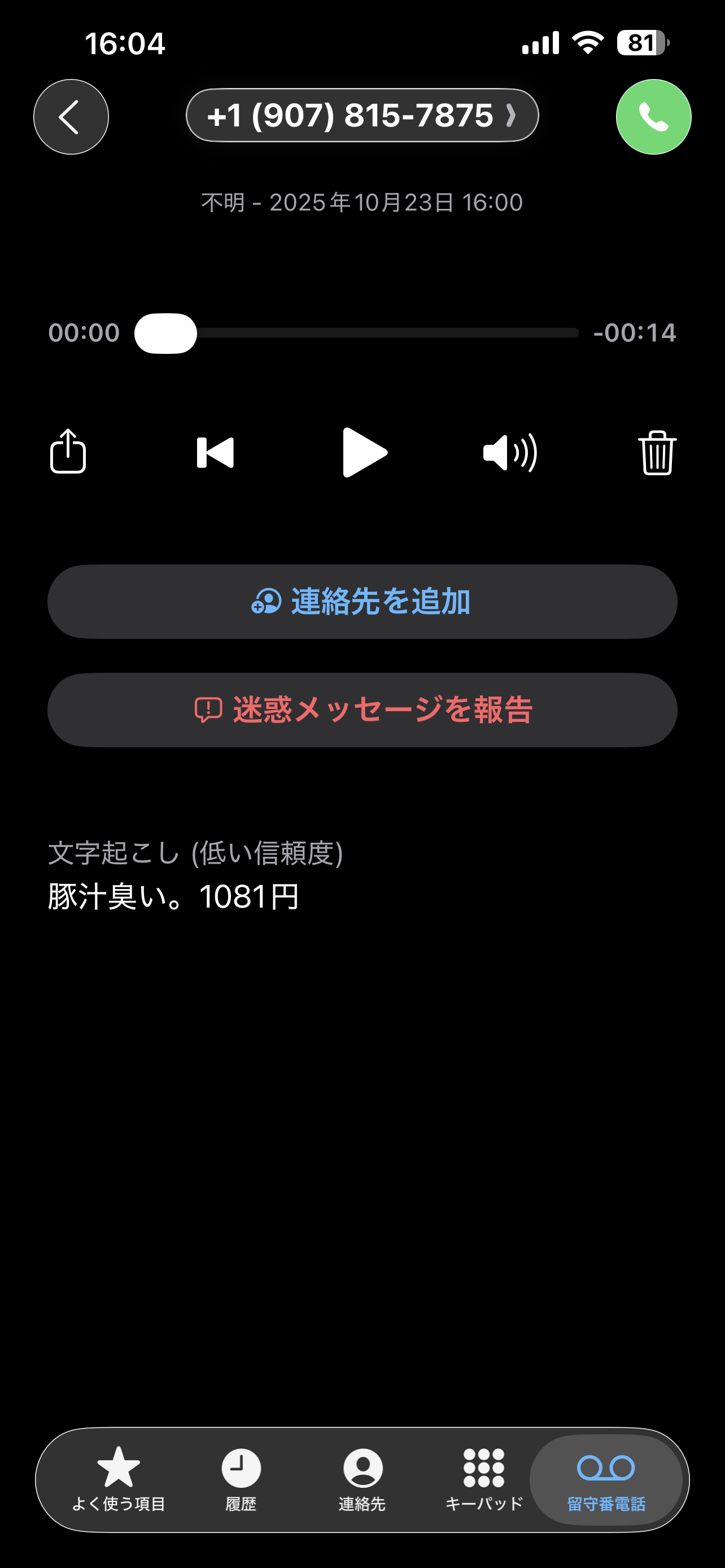Skip back to the start of the voicemail
Viewport: 725px width, 1568px height.
click(x=215, y=452)
